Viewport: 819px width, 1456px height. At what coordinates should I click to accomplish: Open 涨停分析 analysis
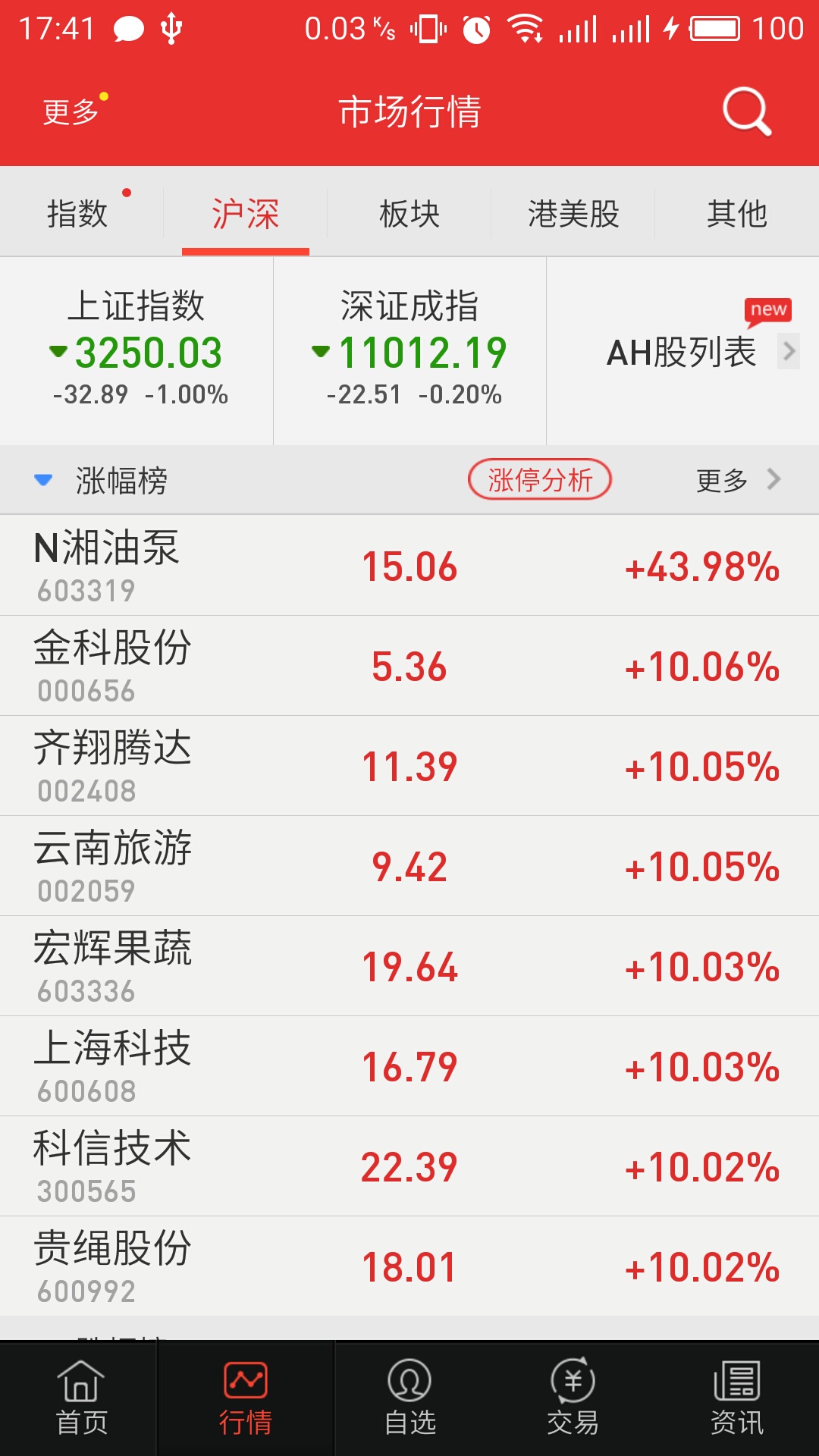click(540, 479)
